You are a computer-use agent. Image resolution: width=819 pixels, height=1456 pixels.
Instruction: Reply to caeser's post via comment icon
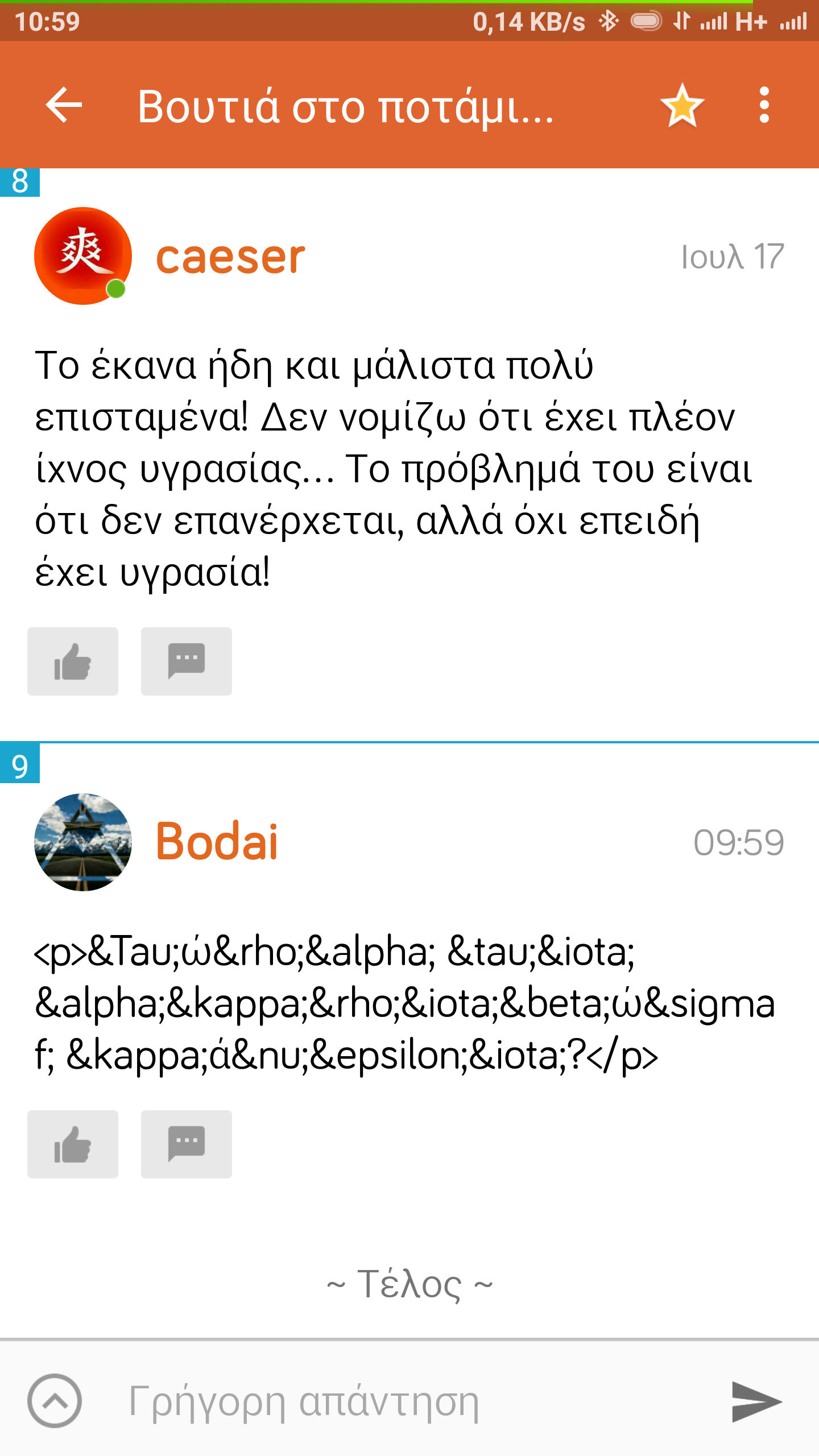187,661
